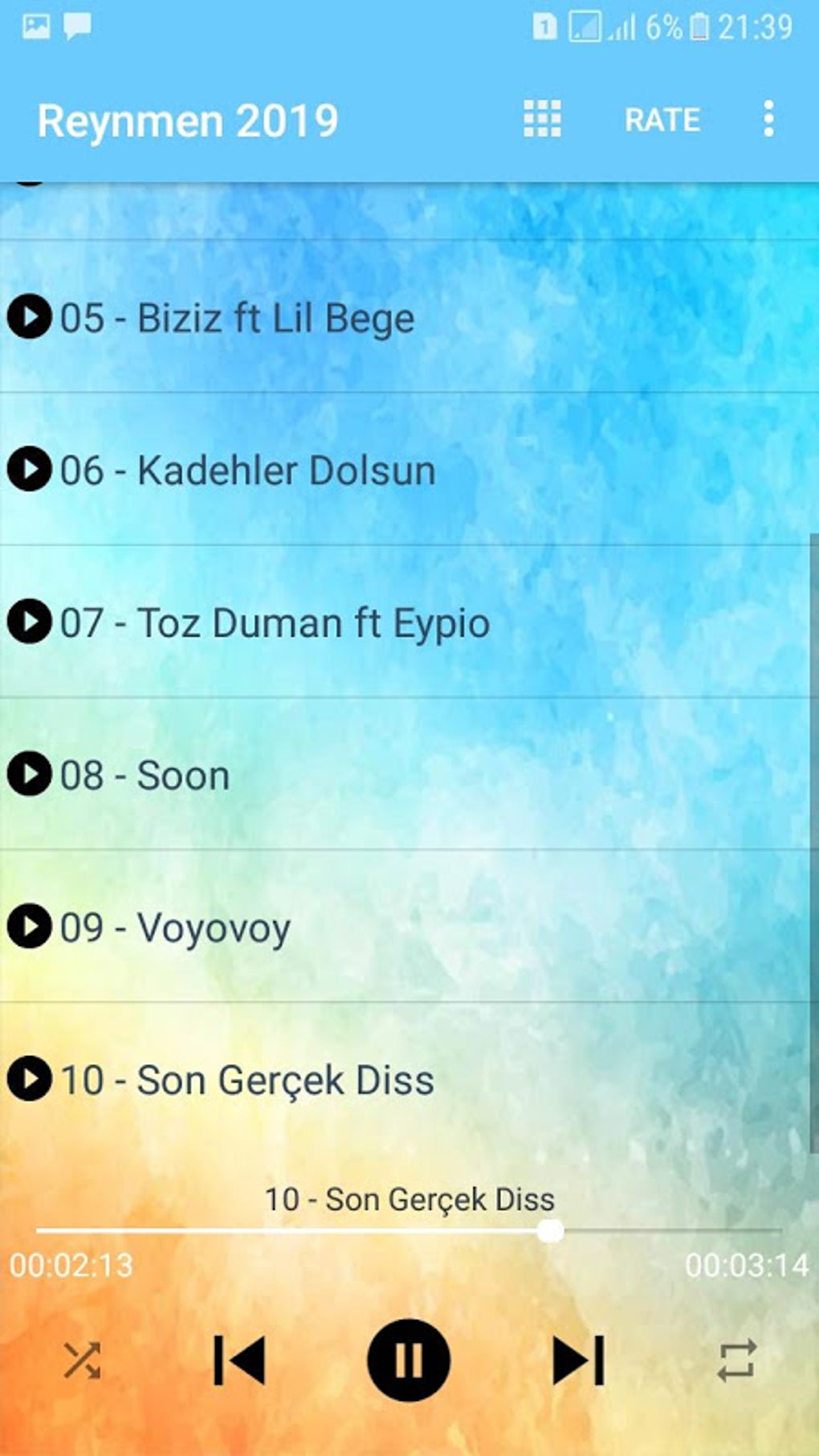The image size is (819, 1456).
Task: Play track 08 - Soon
Action: tap(30, 773)
